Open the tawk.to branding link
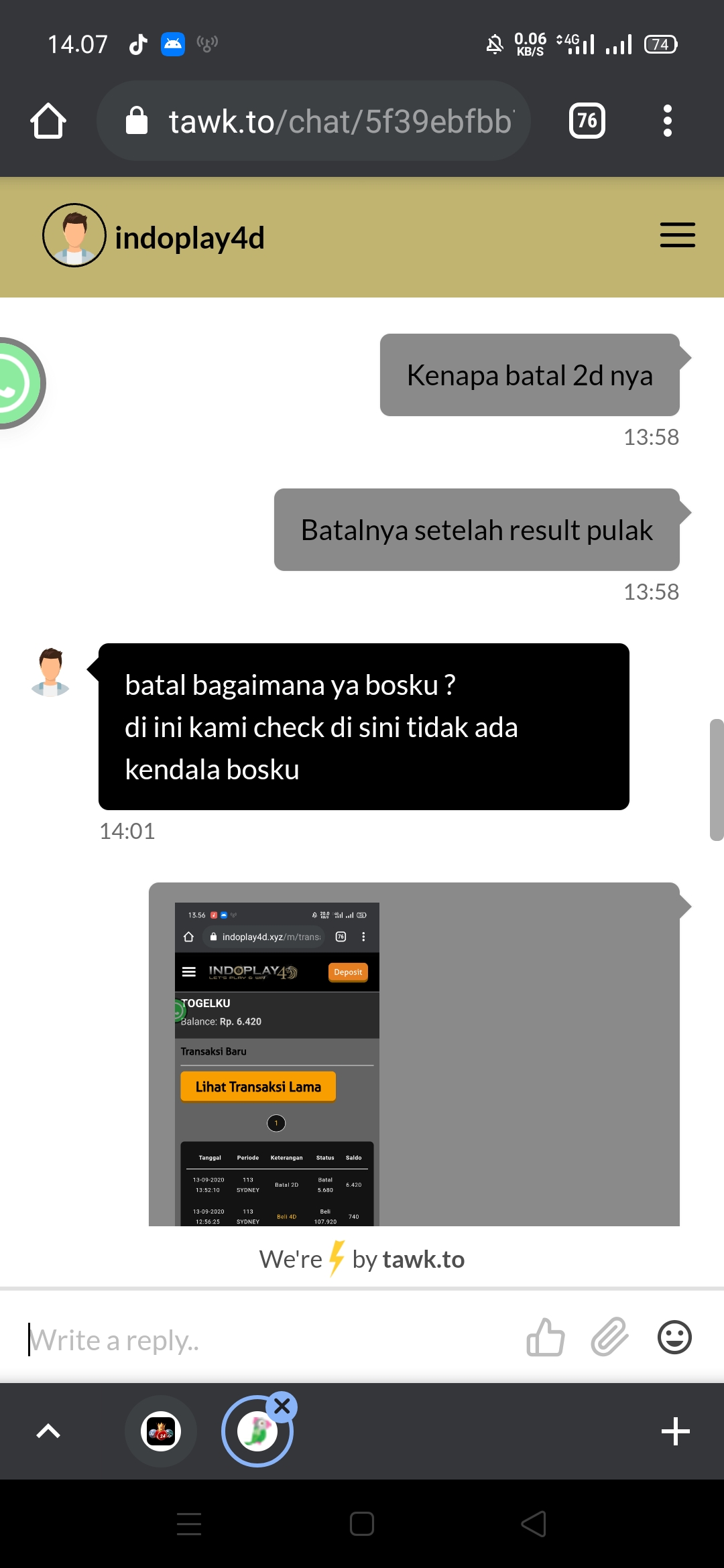This screenshot has width=724, height=1568. point(362,1260)
